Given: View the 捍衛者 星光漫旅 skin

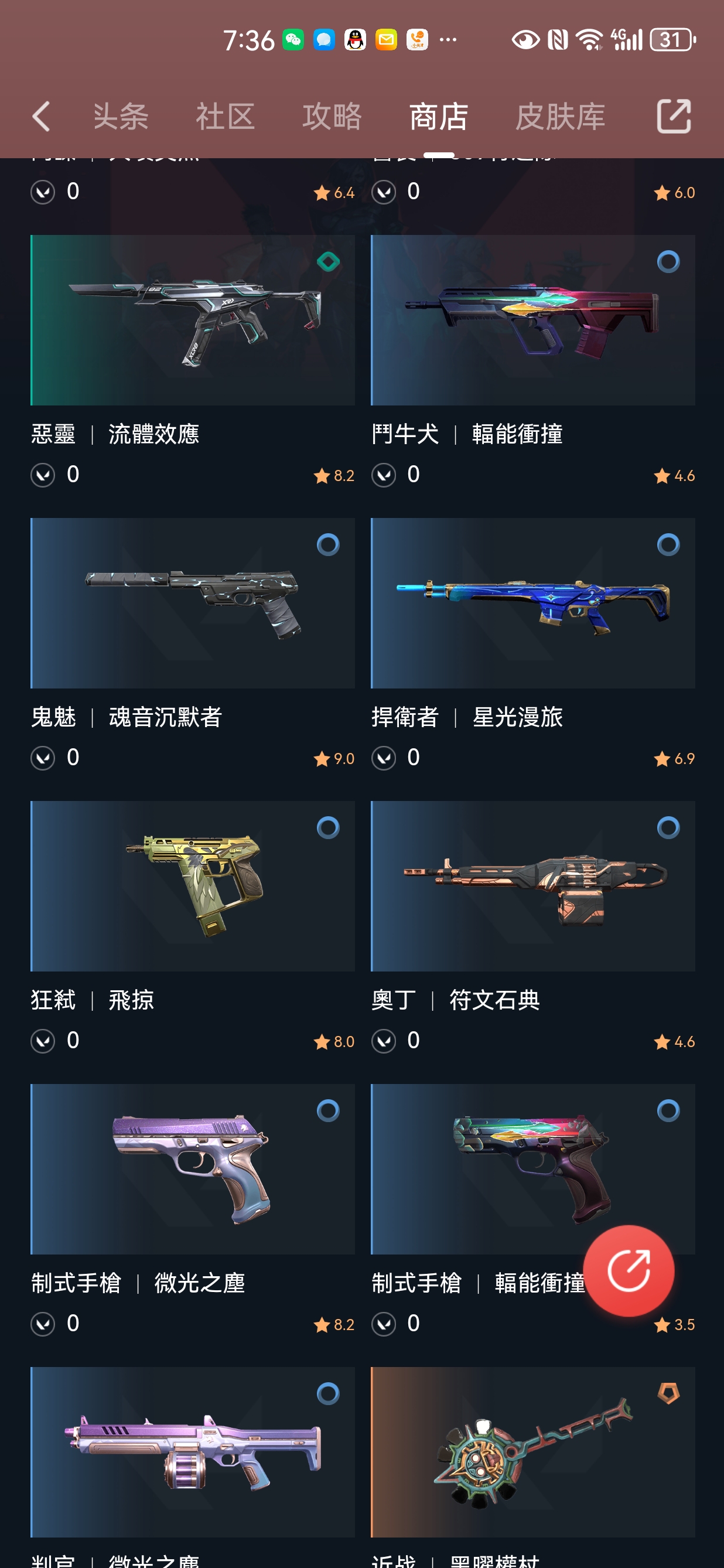Looking at the screenshot, I should coord(532,603).
